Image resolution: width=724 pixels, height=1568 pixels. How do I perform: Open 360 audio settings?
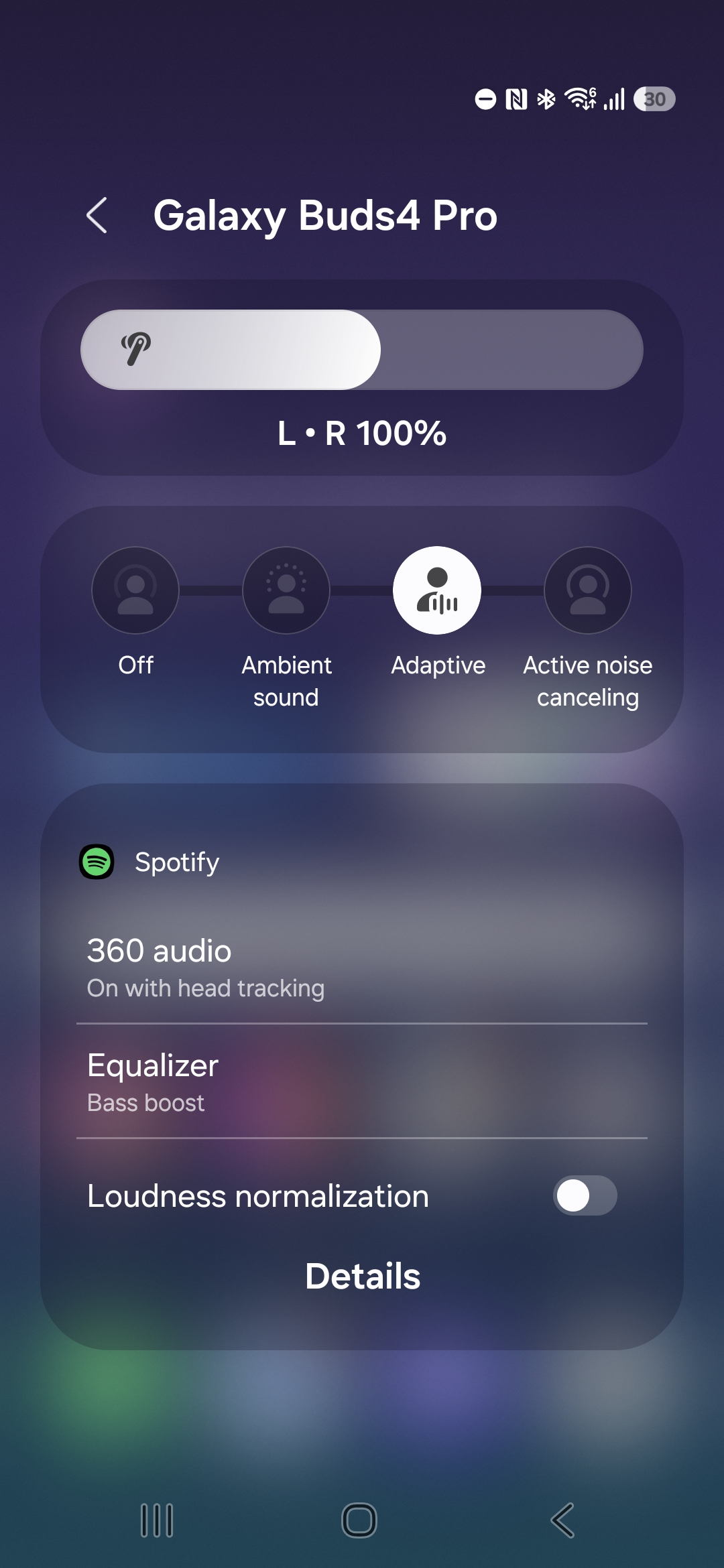coord(362,968)
